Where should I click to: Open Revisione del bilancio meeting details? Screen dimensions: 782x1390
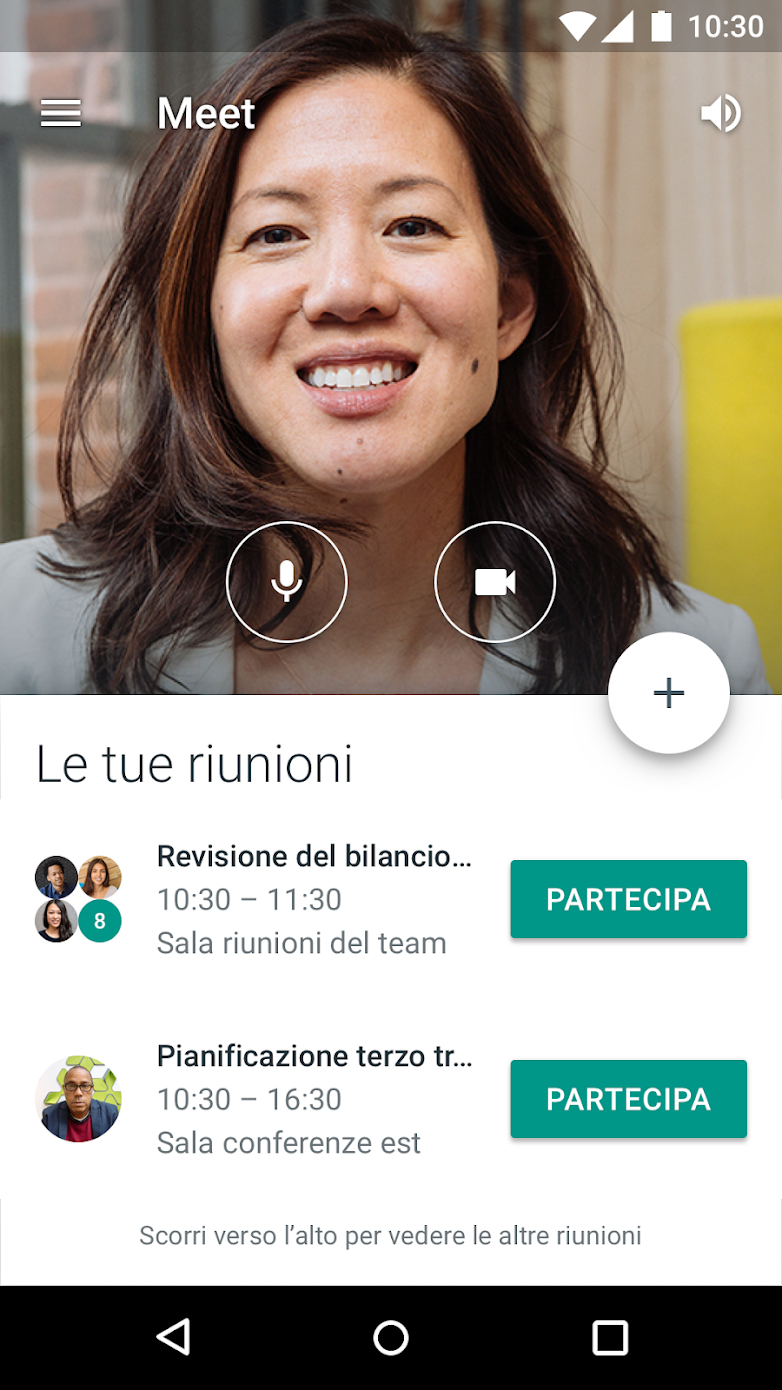[313, 899]
